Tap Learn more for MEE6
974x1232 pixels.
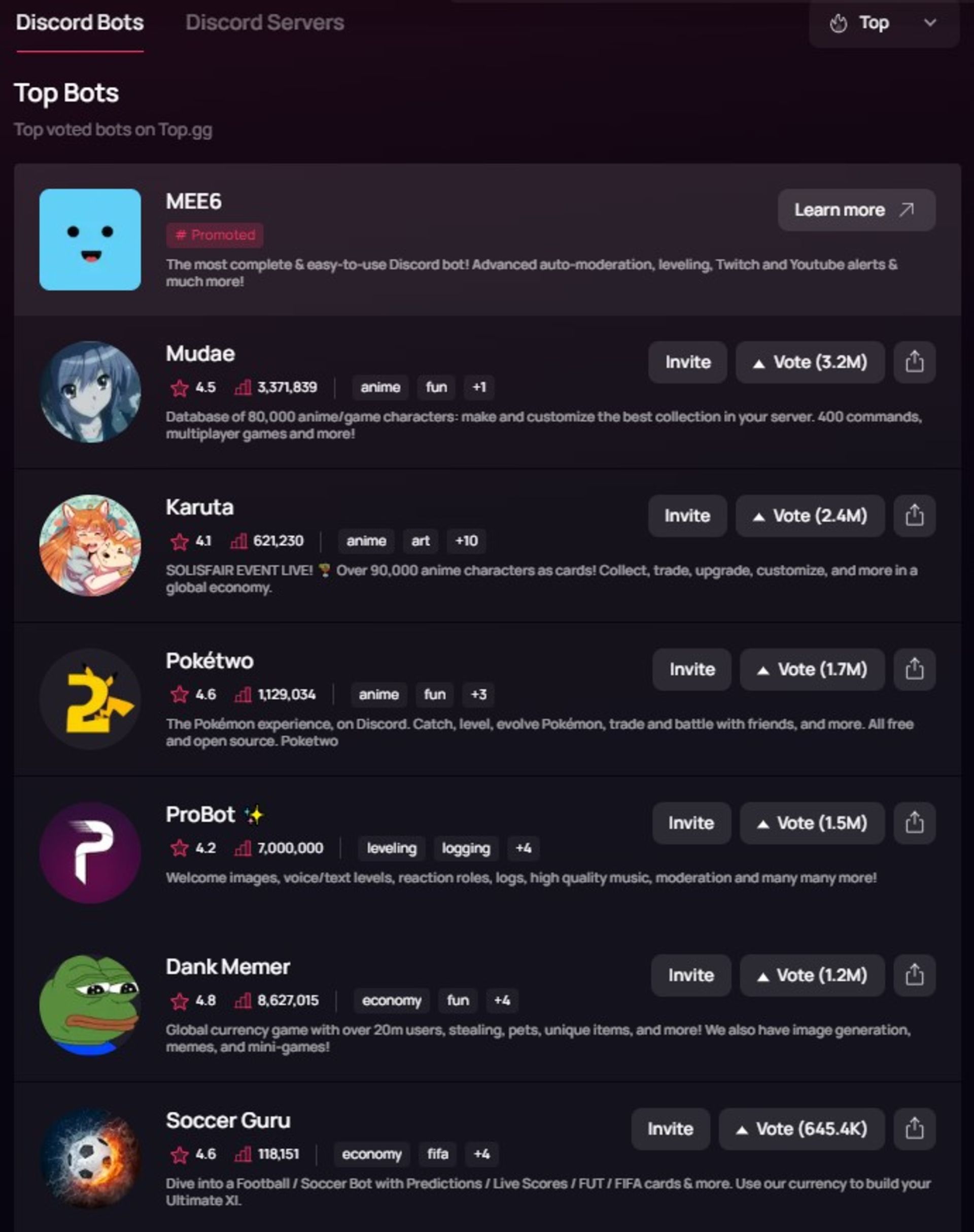pos(855,210)
